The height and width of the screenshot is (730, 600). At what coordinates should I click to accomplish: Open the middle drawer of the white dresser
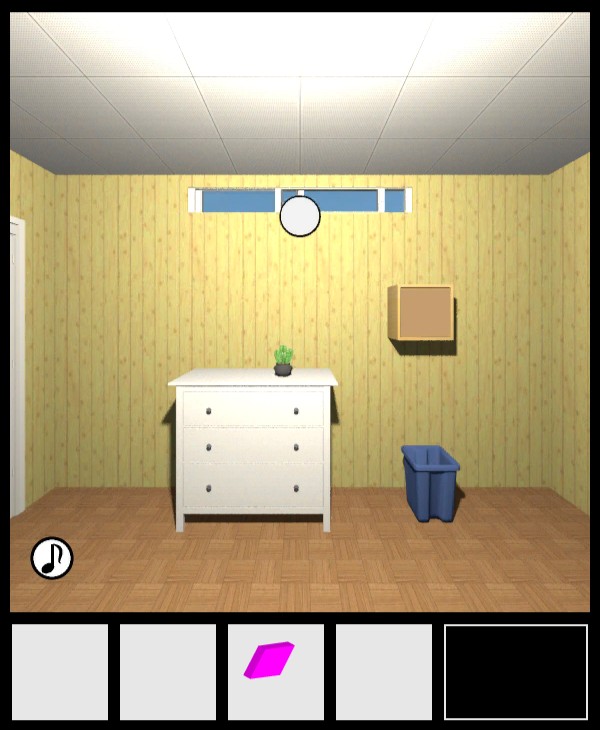pyautogui.click(x=253, y=447)
